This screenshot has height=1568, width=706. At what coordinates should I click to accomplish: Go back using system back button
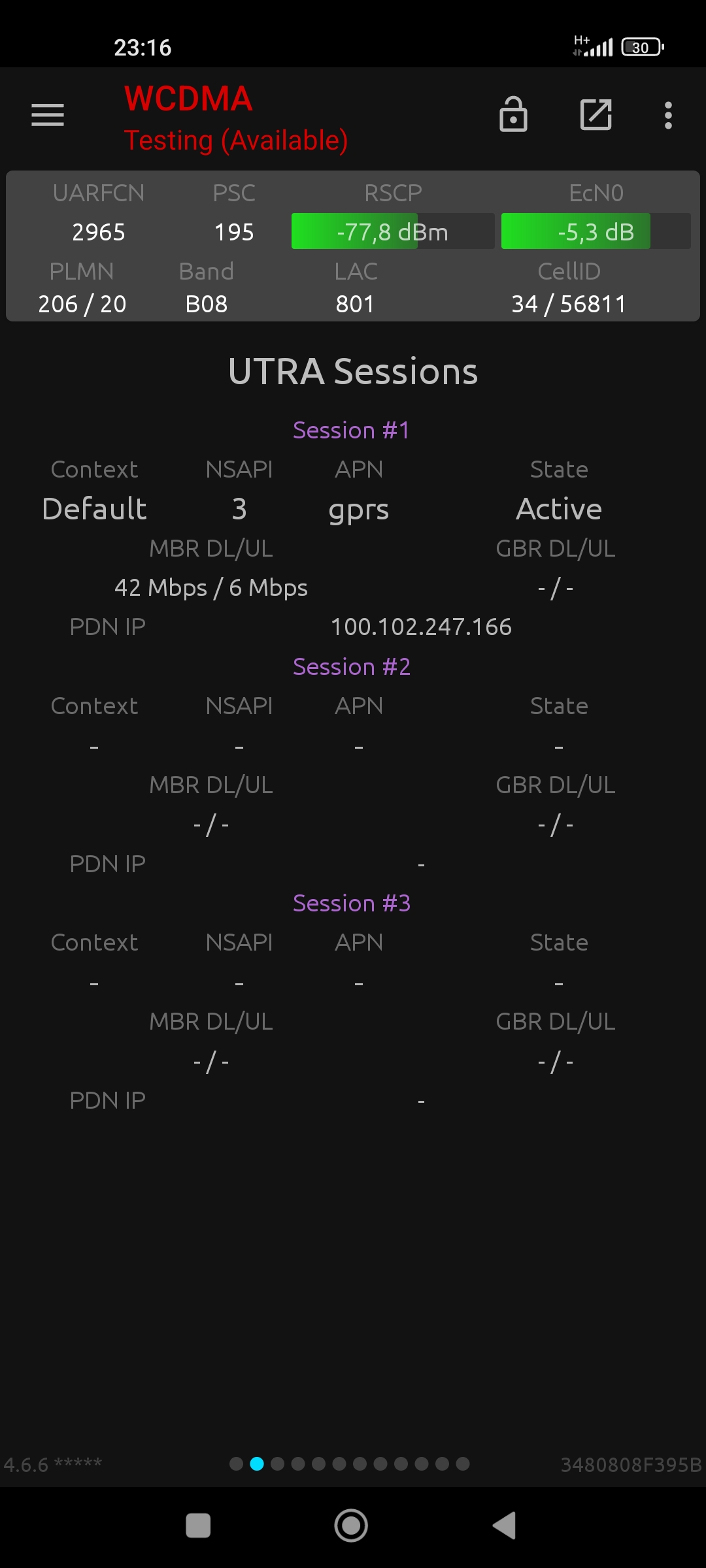tap(504, 1526)
